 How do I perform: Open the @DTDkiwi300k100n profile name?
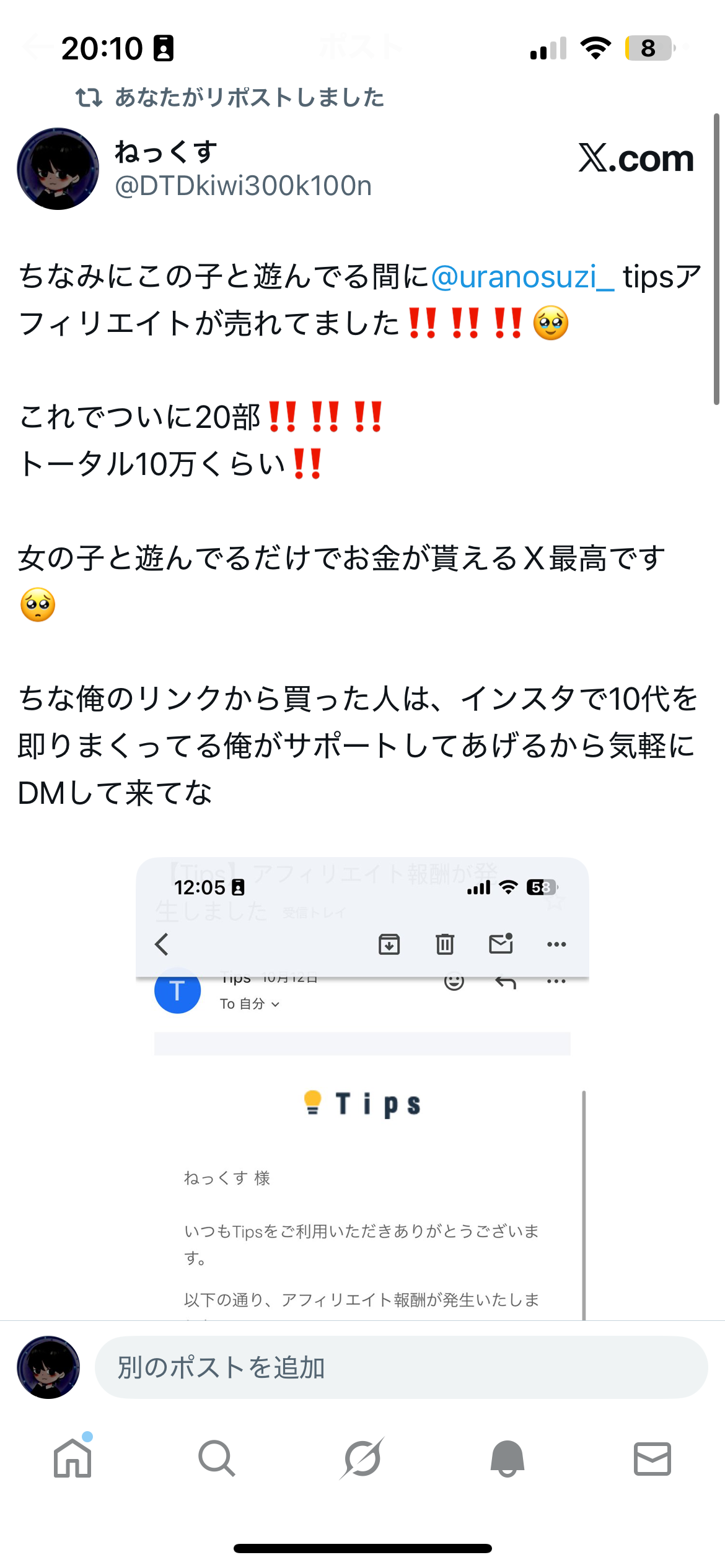243,186
